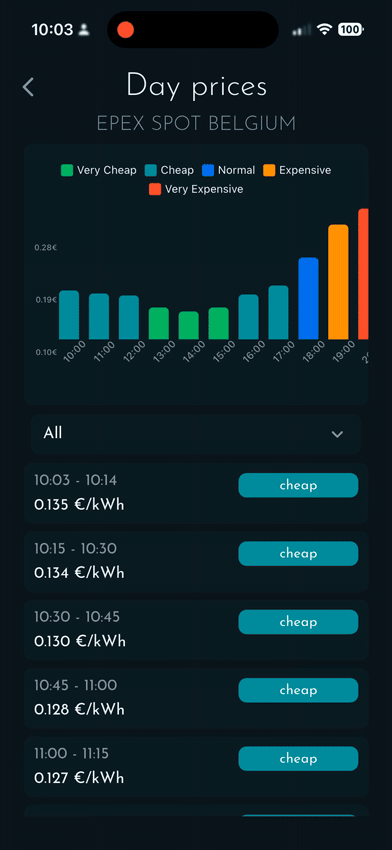The height and width of the screenshot is (850, 392).
Task: Go back with the arrow icon
Action: pos(28,87)
